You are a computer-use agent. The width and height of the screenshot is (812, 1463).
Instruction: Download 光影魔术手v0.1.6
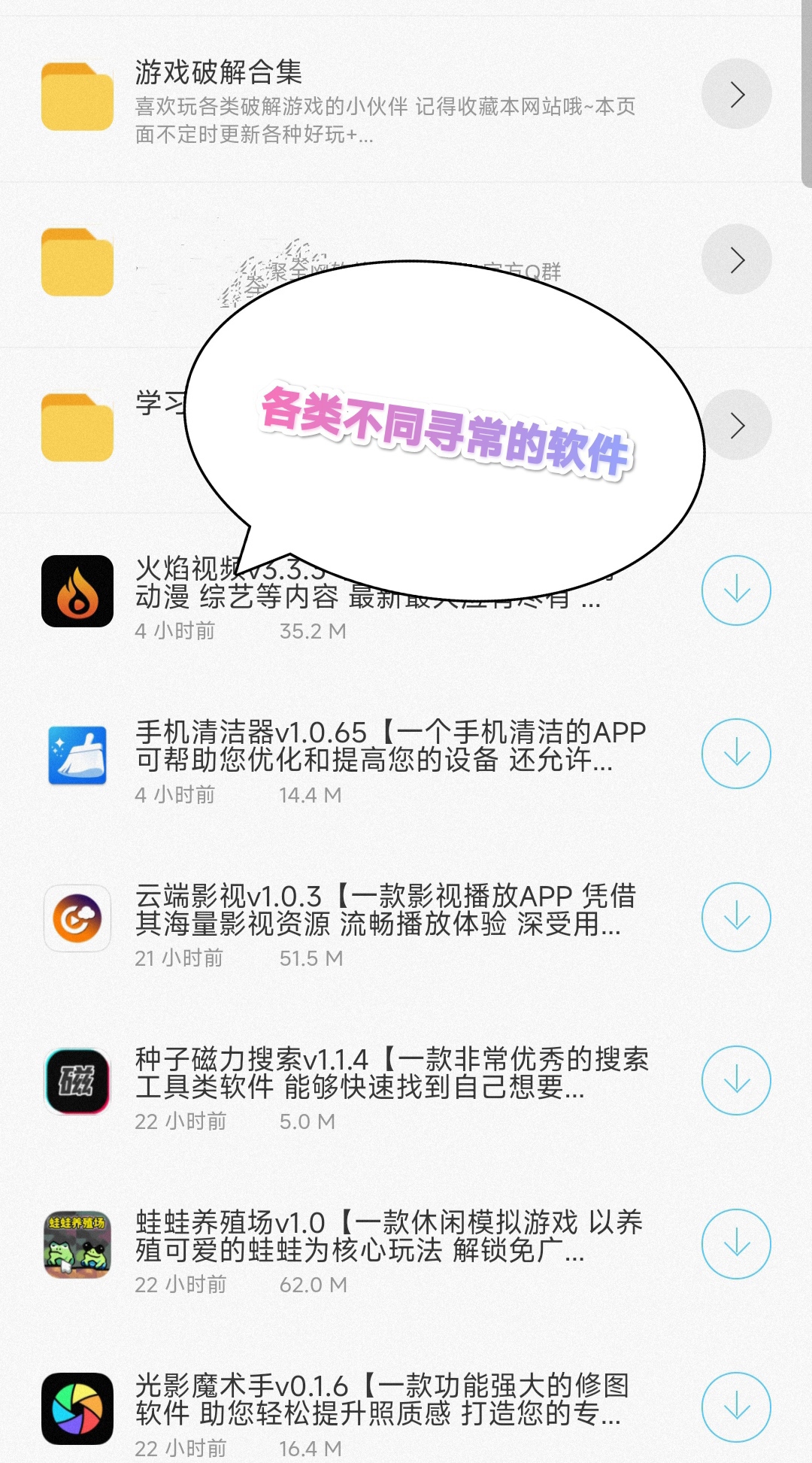click(x=736, y=1407)
